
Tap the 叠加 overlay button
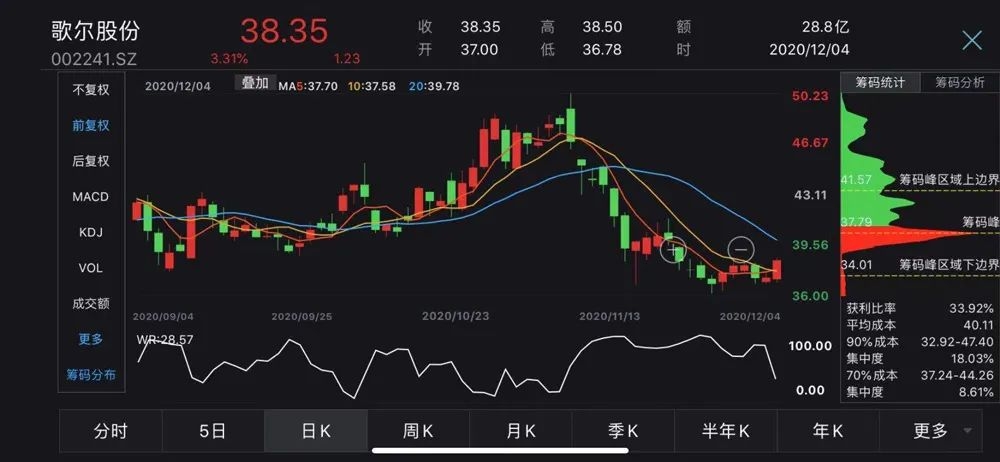(255, 83)
